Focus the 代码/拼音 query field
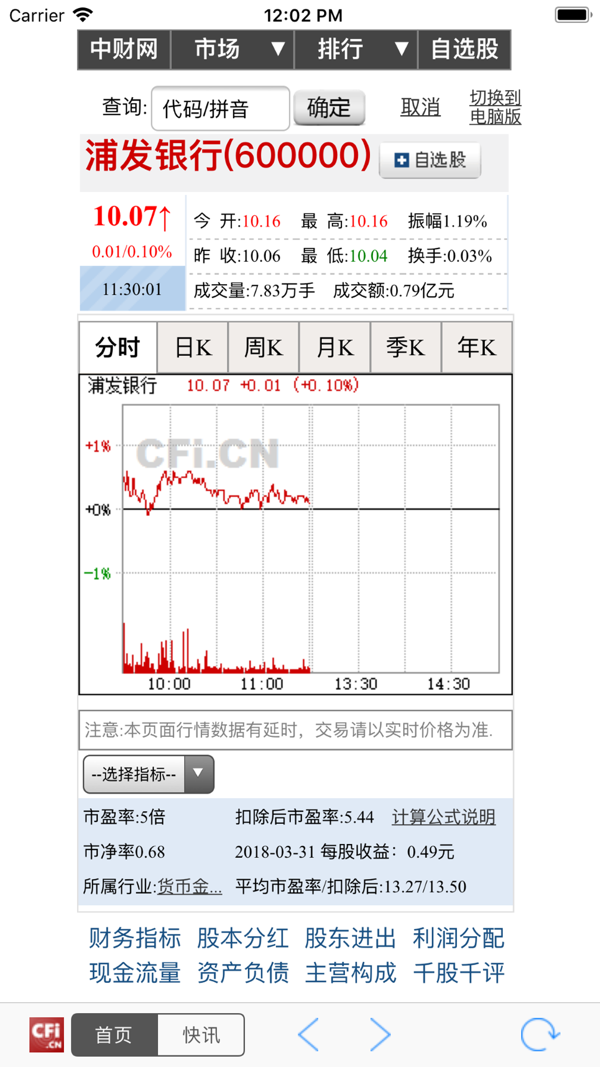600x1067 pixels. click(220, 108)
